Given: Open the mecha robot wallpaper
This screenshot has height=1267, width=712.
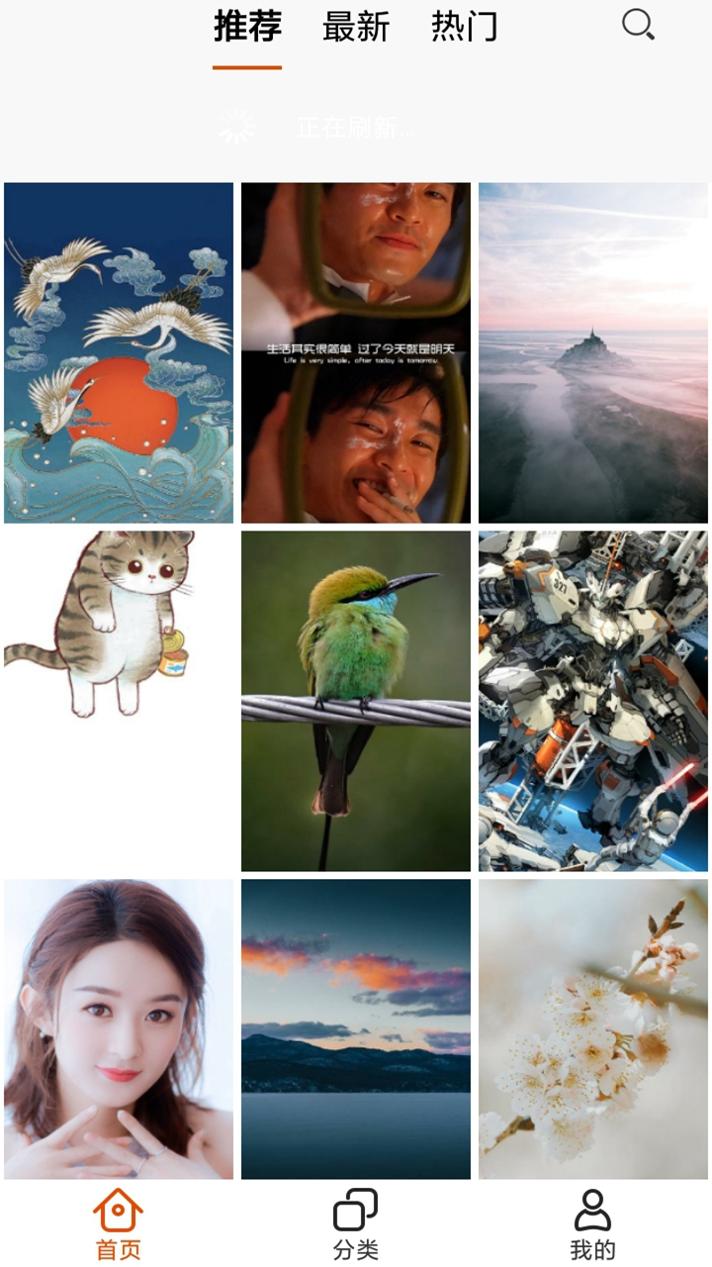Looking at the screenshot, I should [x=593, y=700].
